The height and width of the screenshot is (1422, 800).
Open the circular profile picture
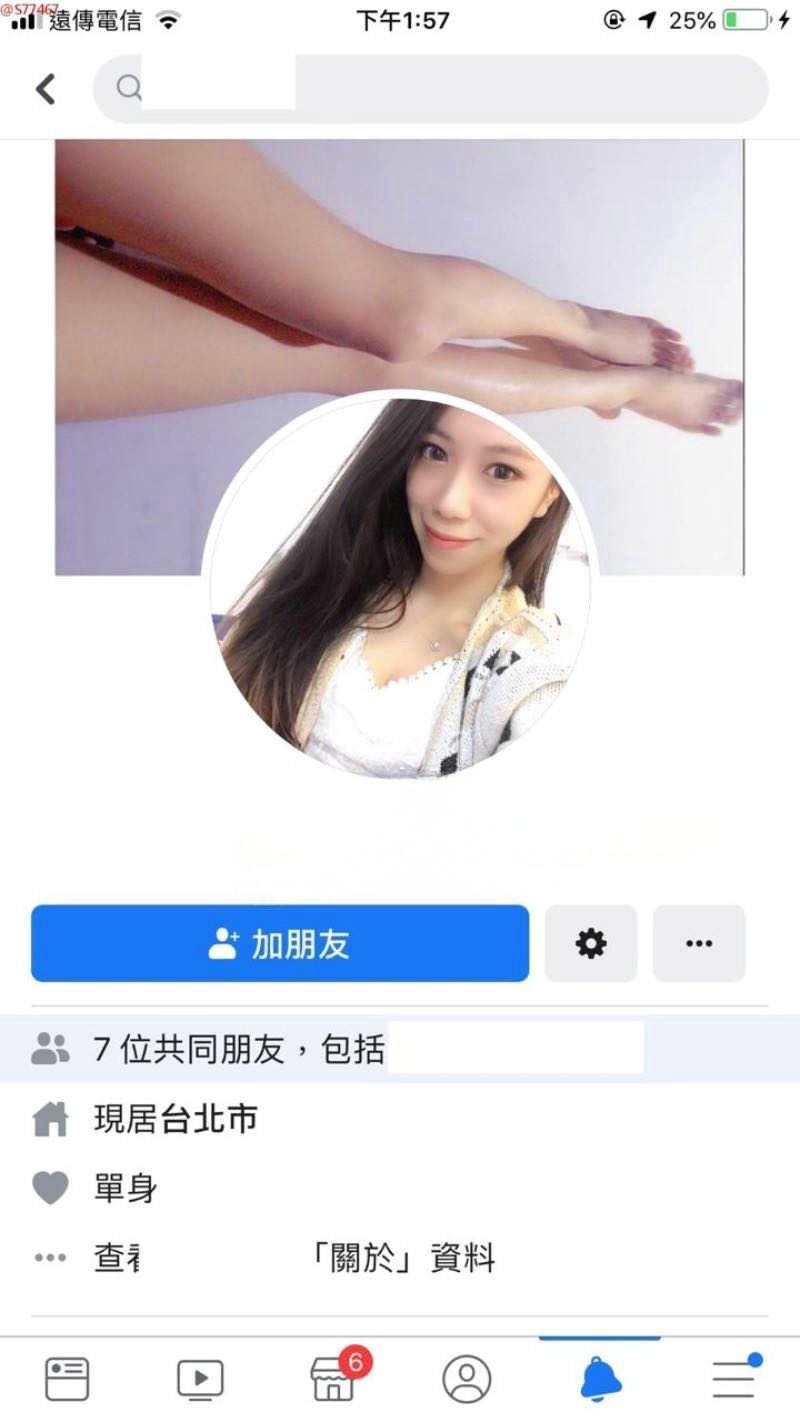point(400,585)
